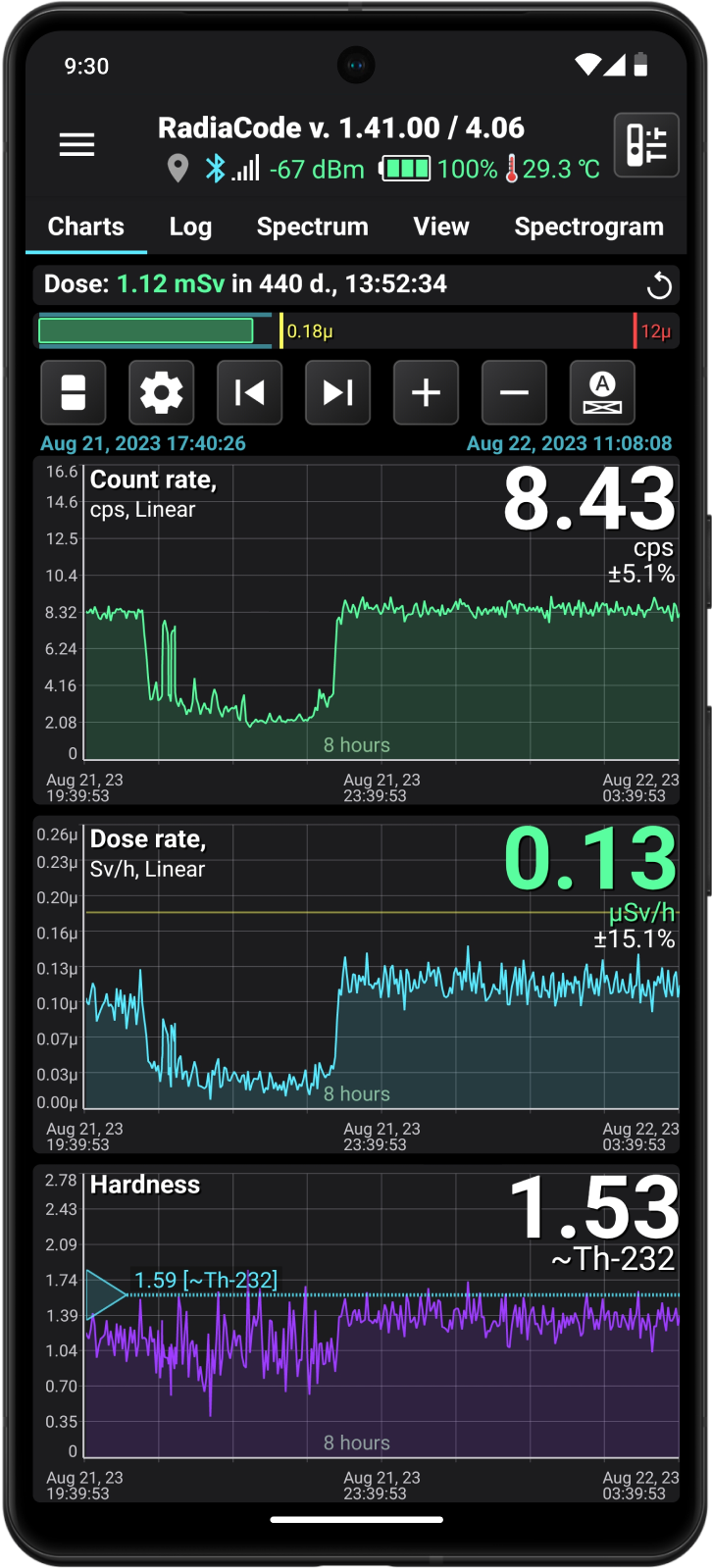Switch to the Log tab

tap(190, 227)
